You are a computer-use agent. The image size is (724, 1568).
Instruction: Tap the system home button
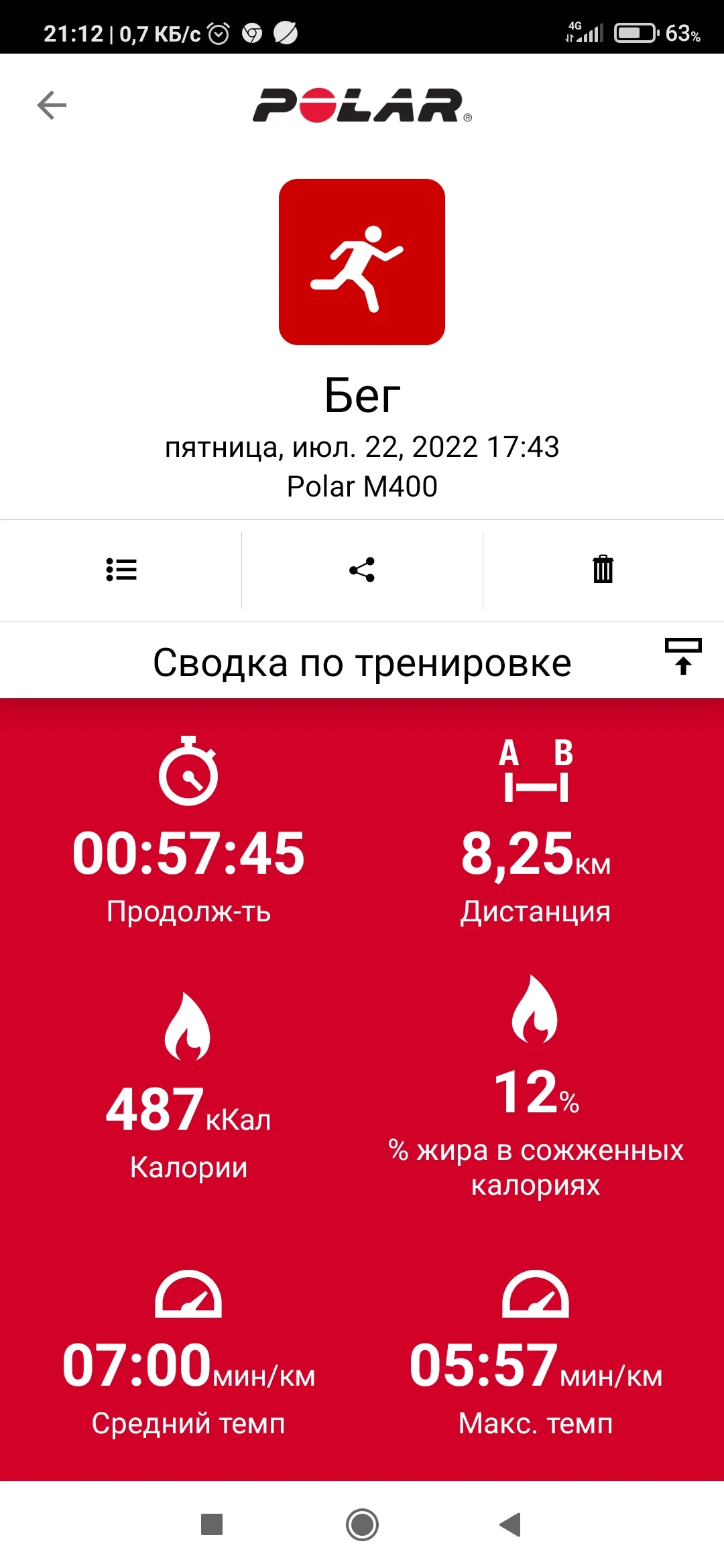pyautogui.click(x=362, y=1524)
